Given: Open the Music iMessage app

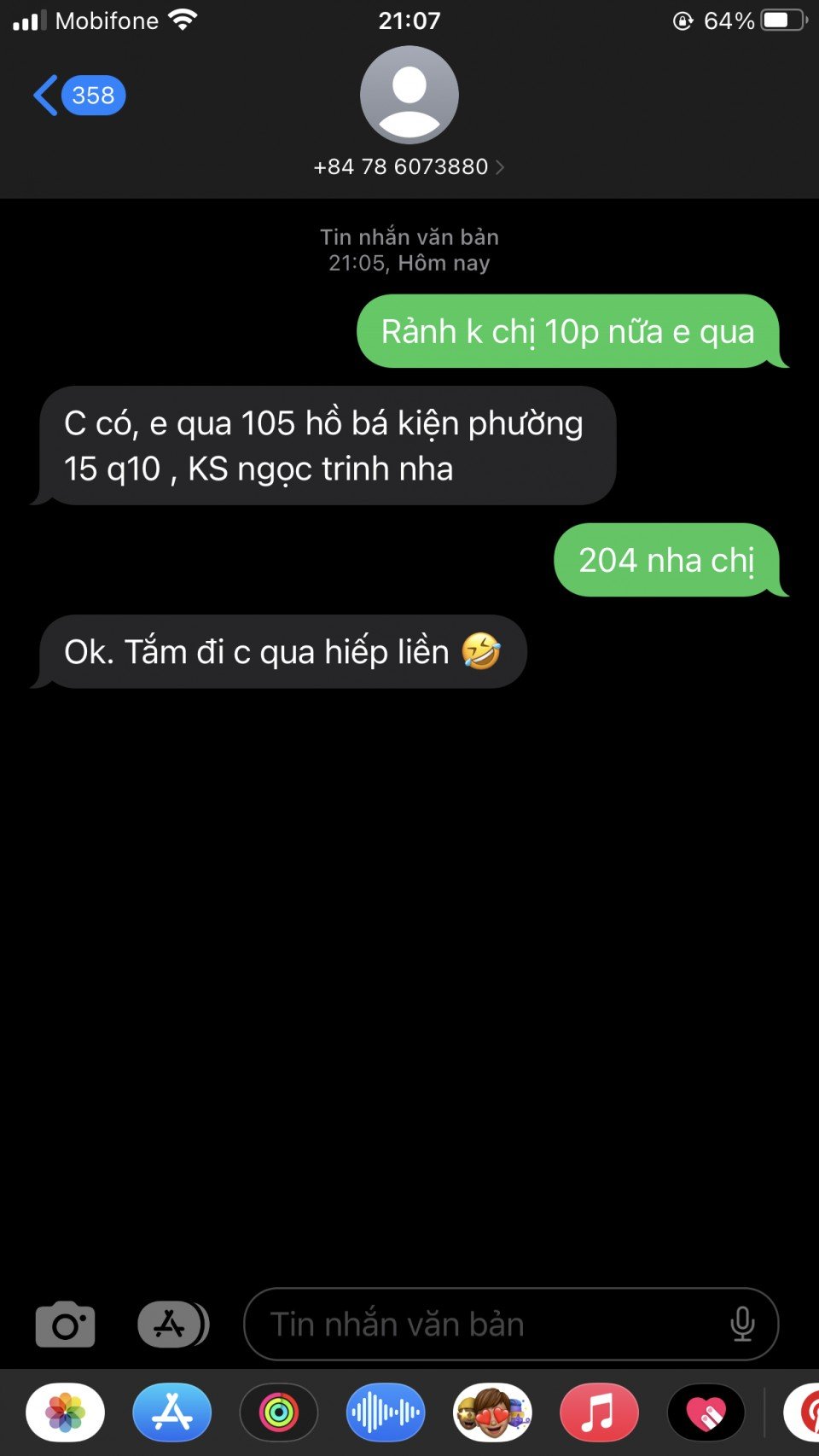Looking at the screenshot, I should [x=599, y=1412].
